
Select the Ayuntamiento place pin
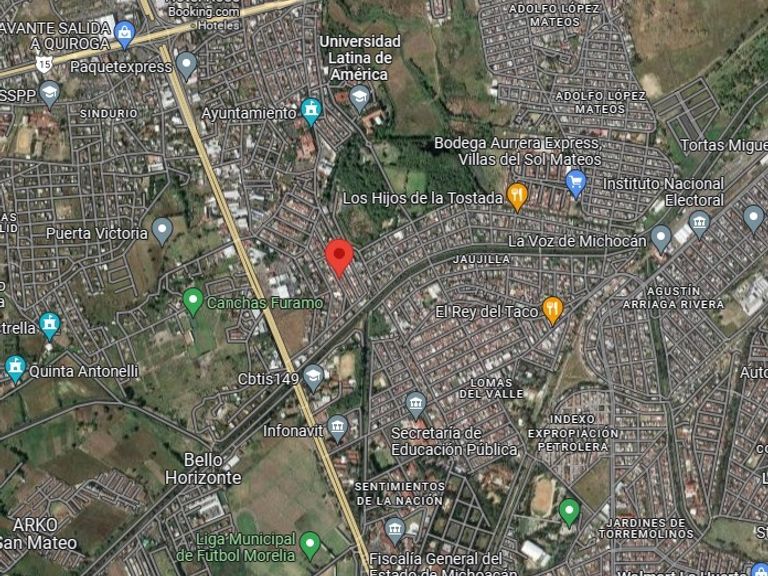[x=311, y=112]
